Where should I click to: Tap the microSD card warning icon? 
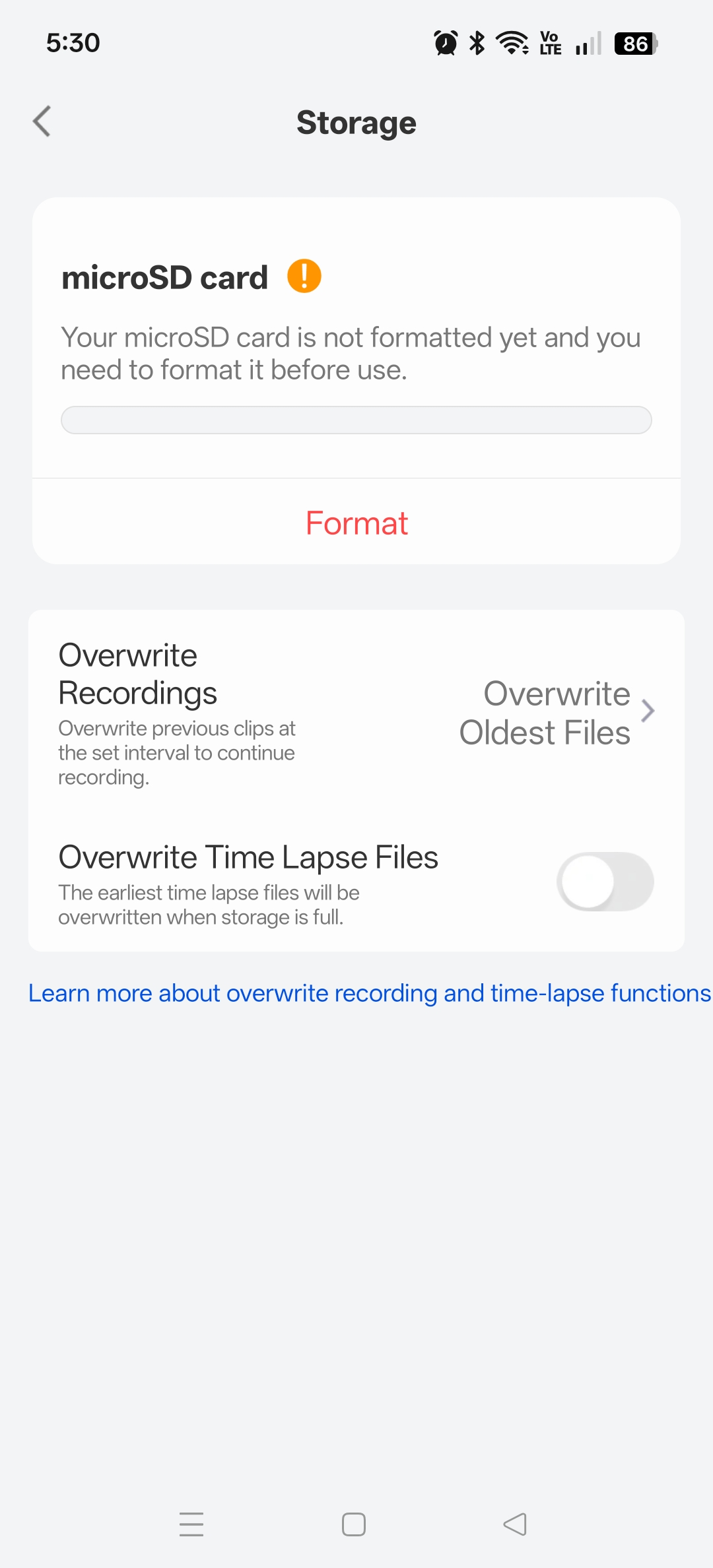click(x=304, y=276)
